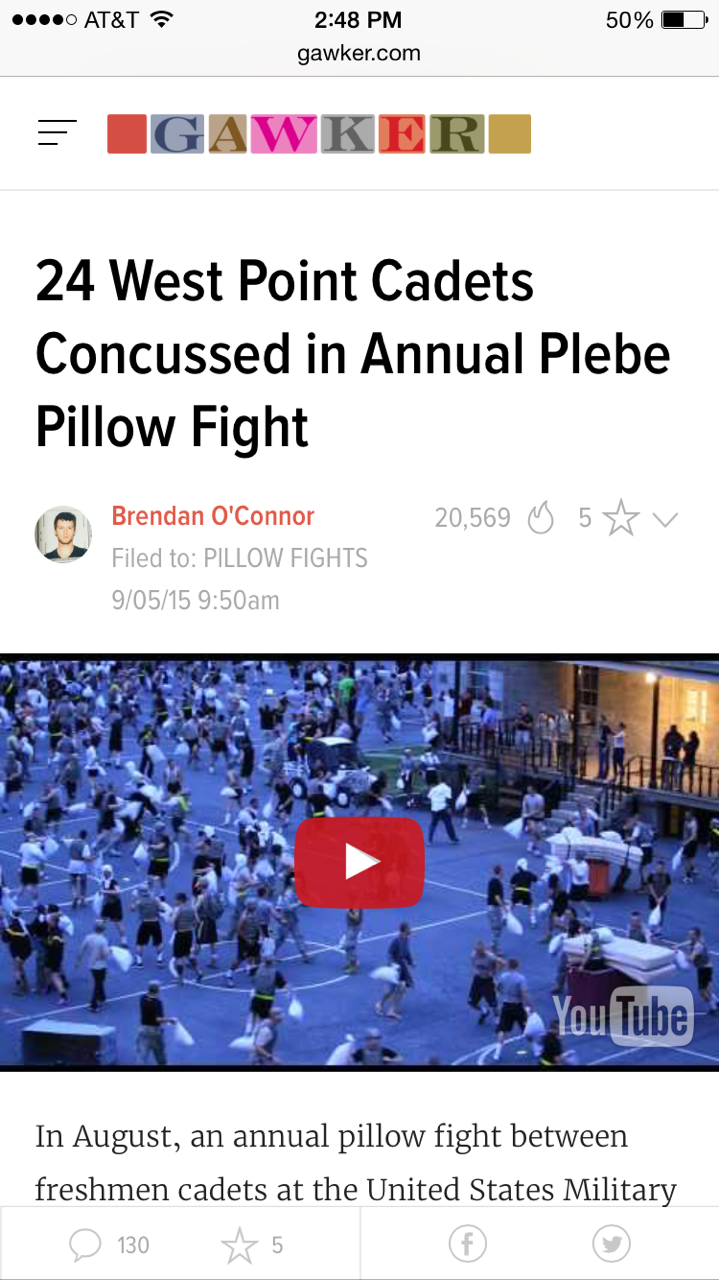Play the pillow fight YouTube video
Image resolution: width=719 pixels, height=1280 pixels.
pos(359,862)
